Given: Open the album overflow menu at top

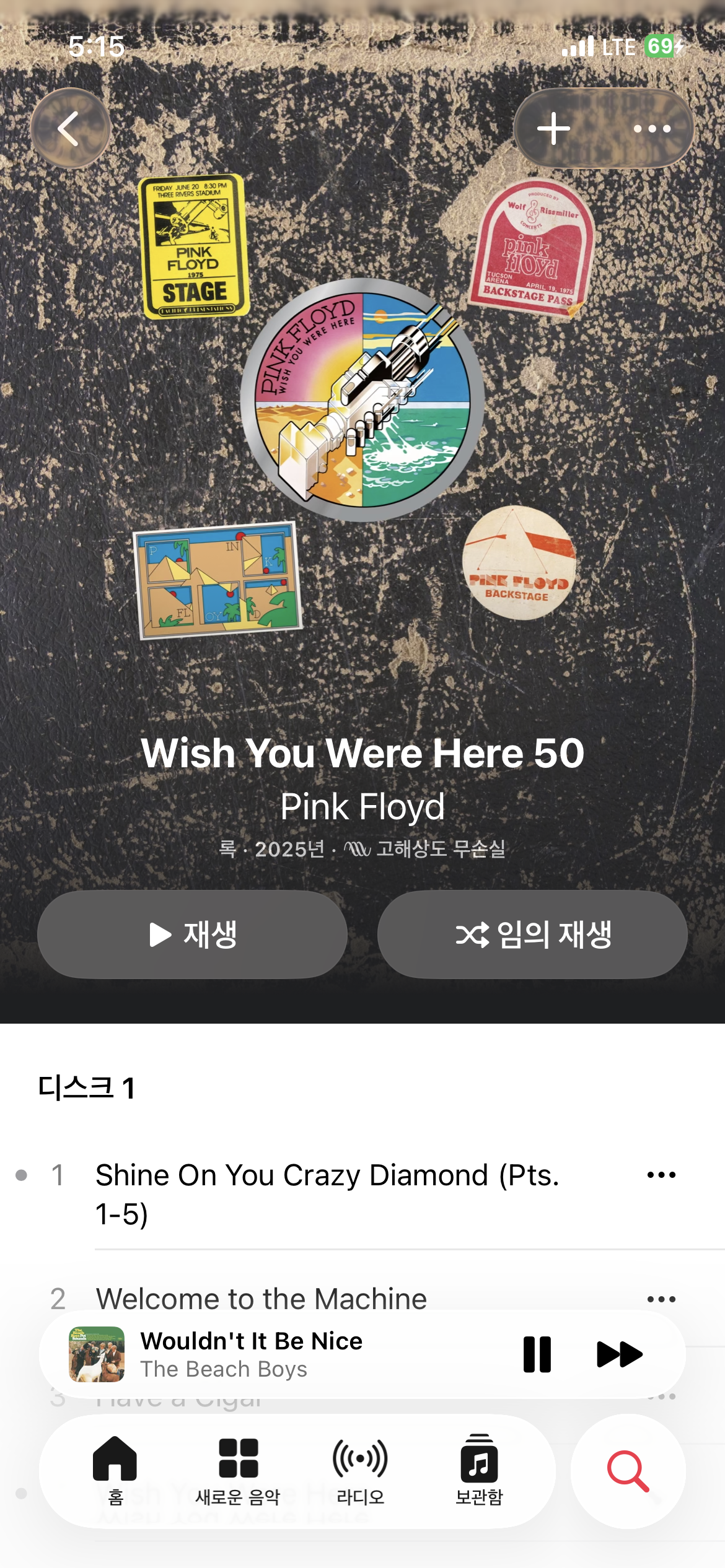Looking at the screenshot, I should [652, 129].
